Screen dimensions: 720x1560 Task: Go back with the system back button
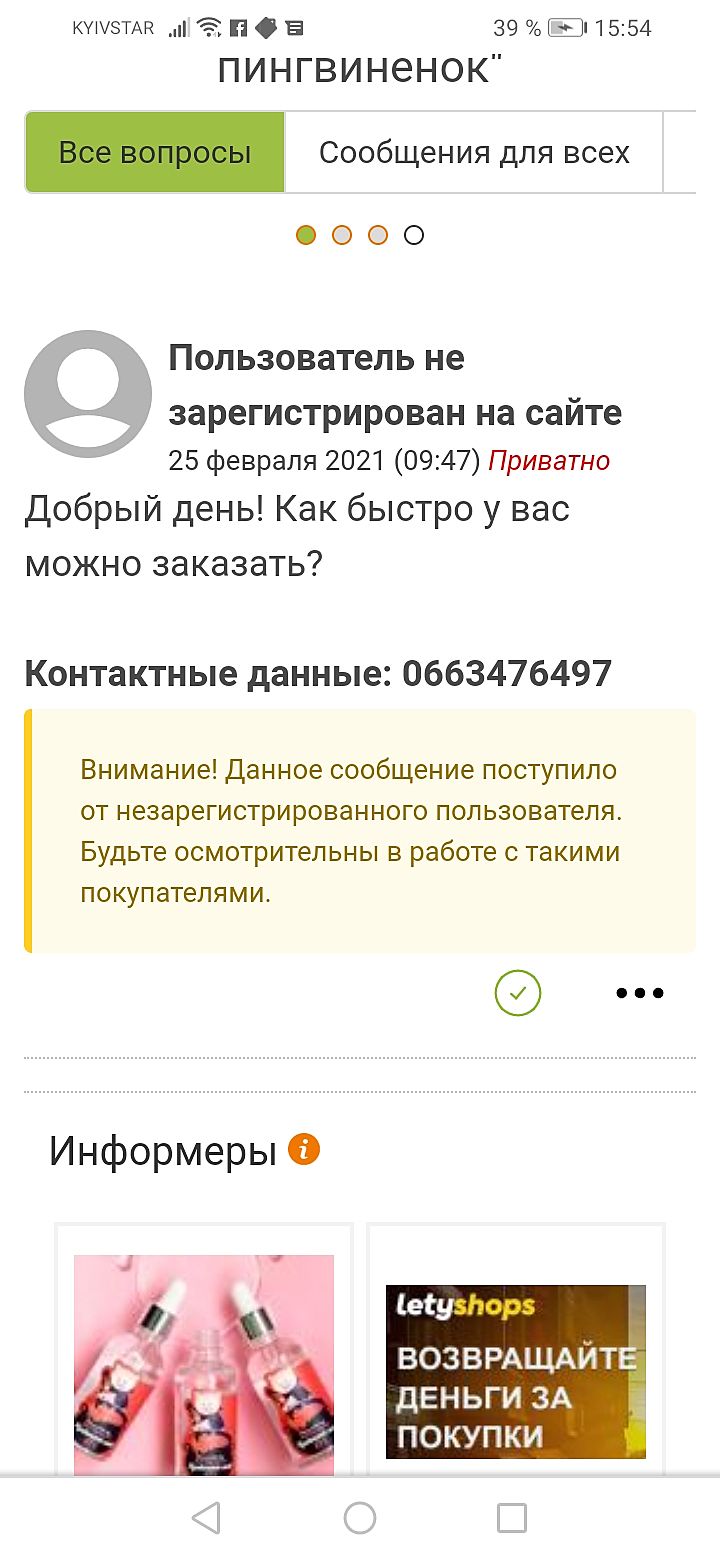pyautogui.click(x=206, y=1518)
